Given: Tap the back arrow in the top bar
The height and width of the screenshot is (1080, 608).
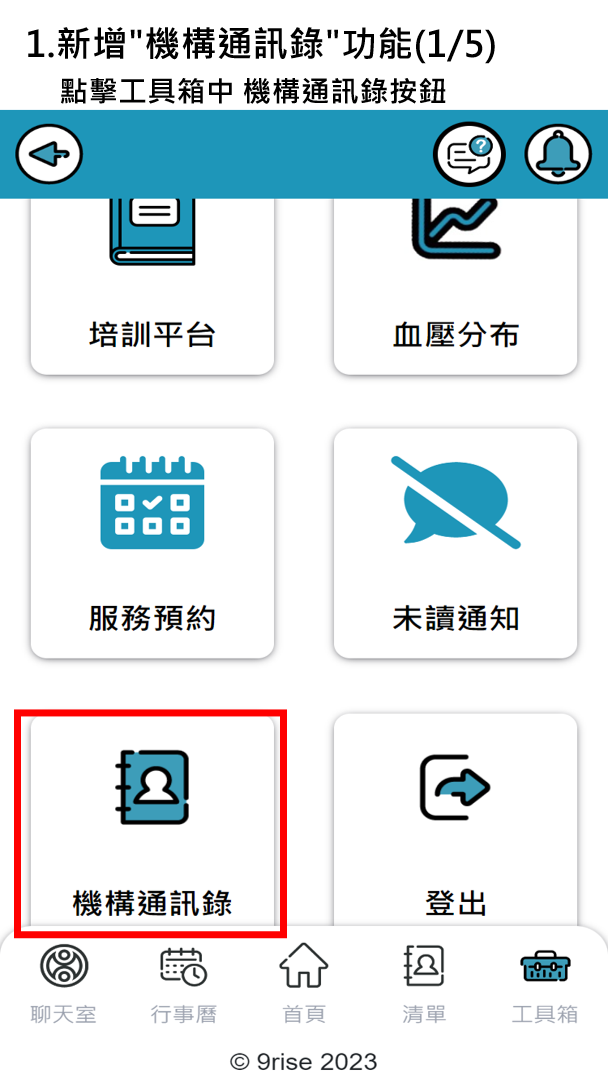Looking at the screenshot, I should click(x=49, y=155).
